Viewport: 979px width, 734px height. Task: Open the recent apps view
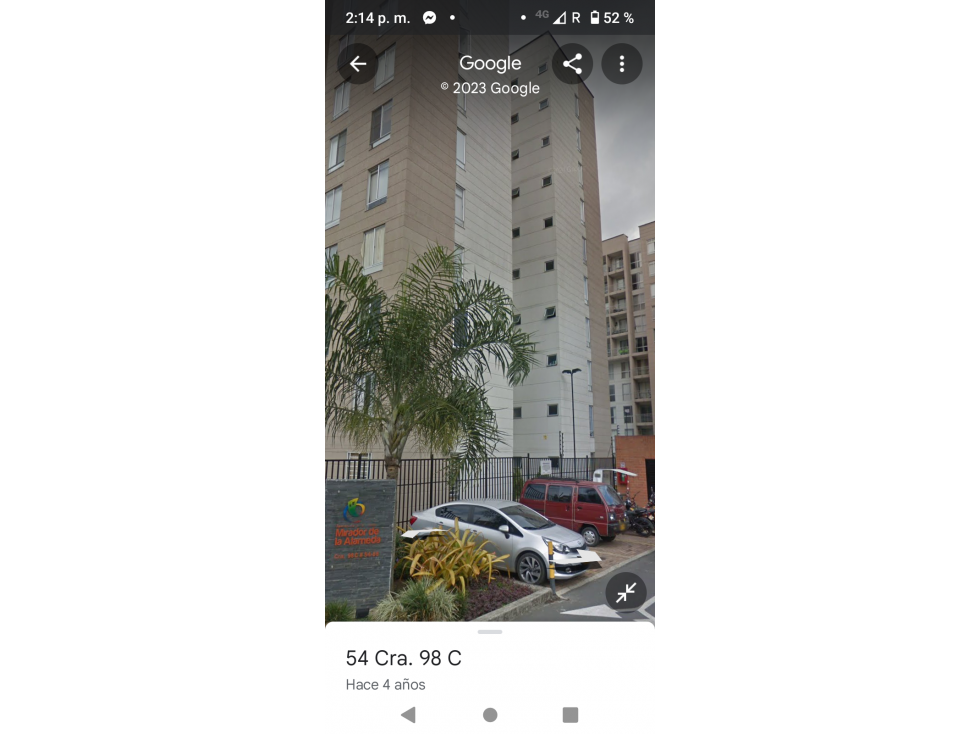point(570,714)
